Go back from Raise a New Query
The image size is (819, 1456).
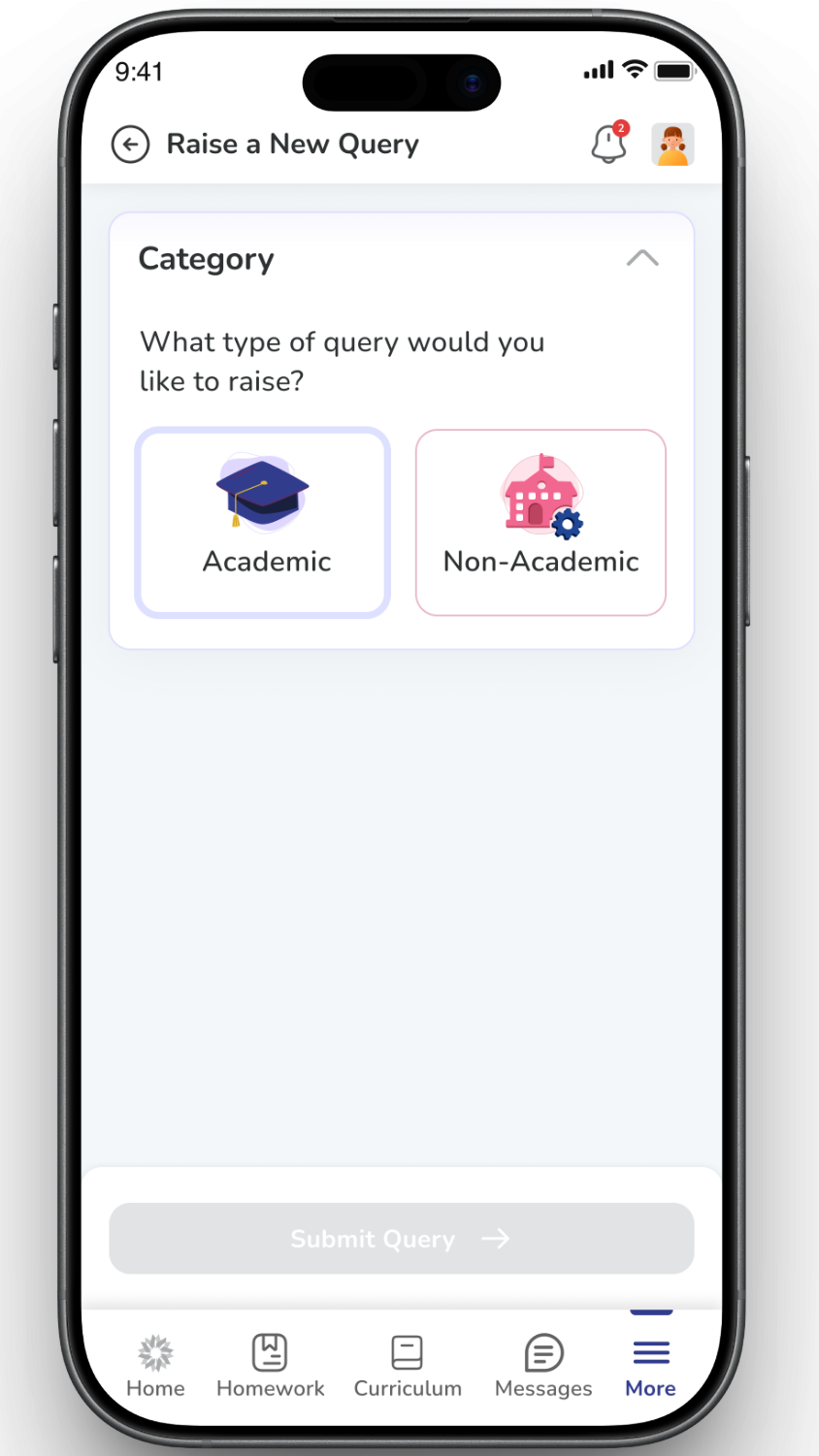point(130,145)
